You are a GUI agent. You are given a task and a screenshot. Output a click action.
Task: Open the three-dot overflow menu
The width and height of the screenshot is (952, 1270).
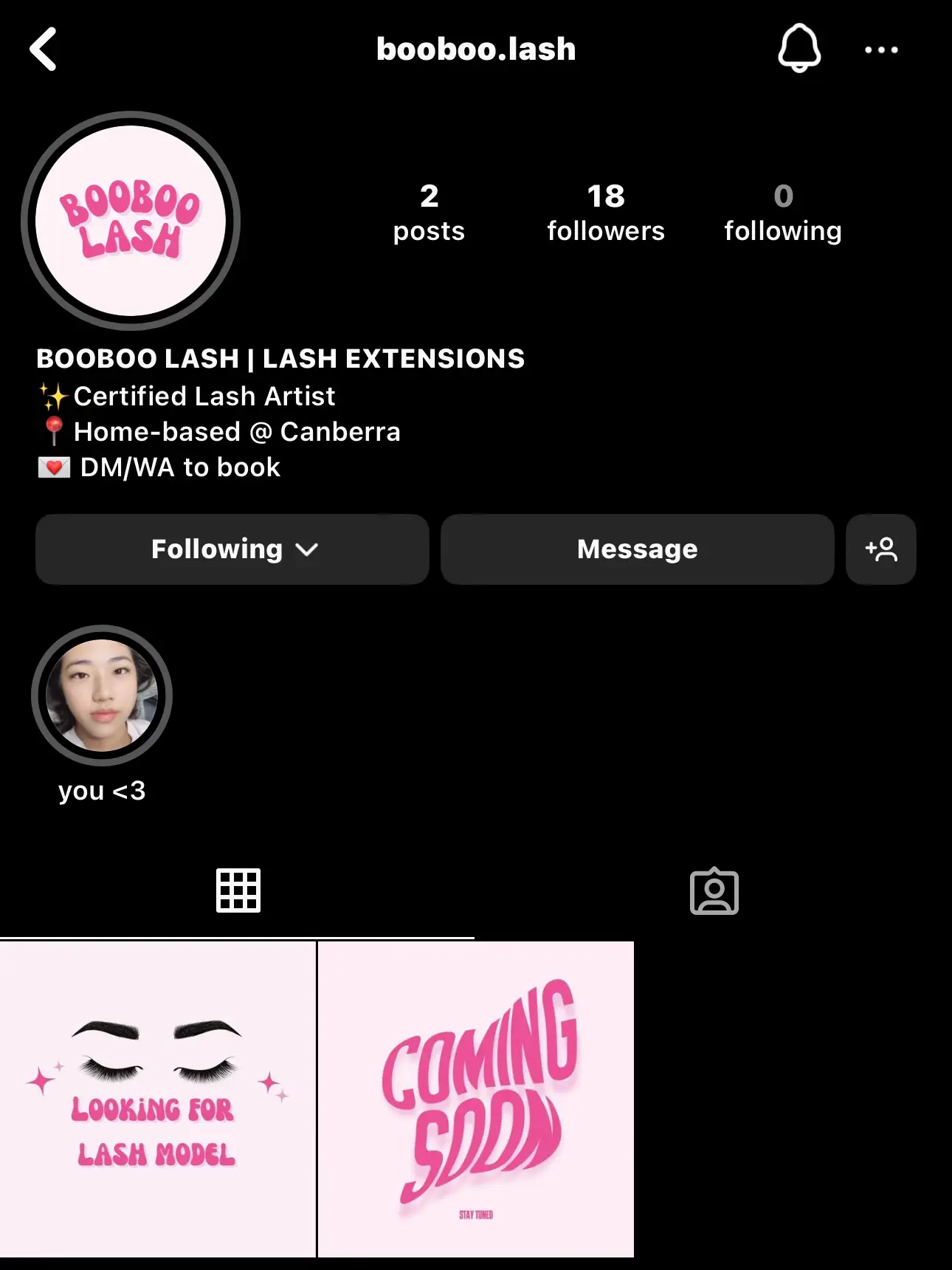[x=881, y=50]
